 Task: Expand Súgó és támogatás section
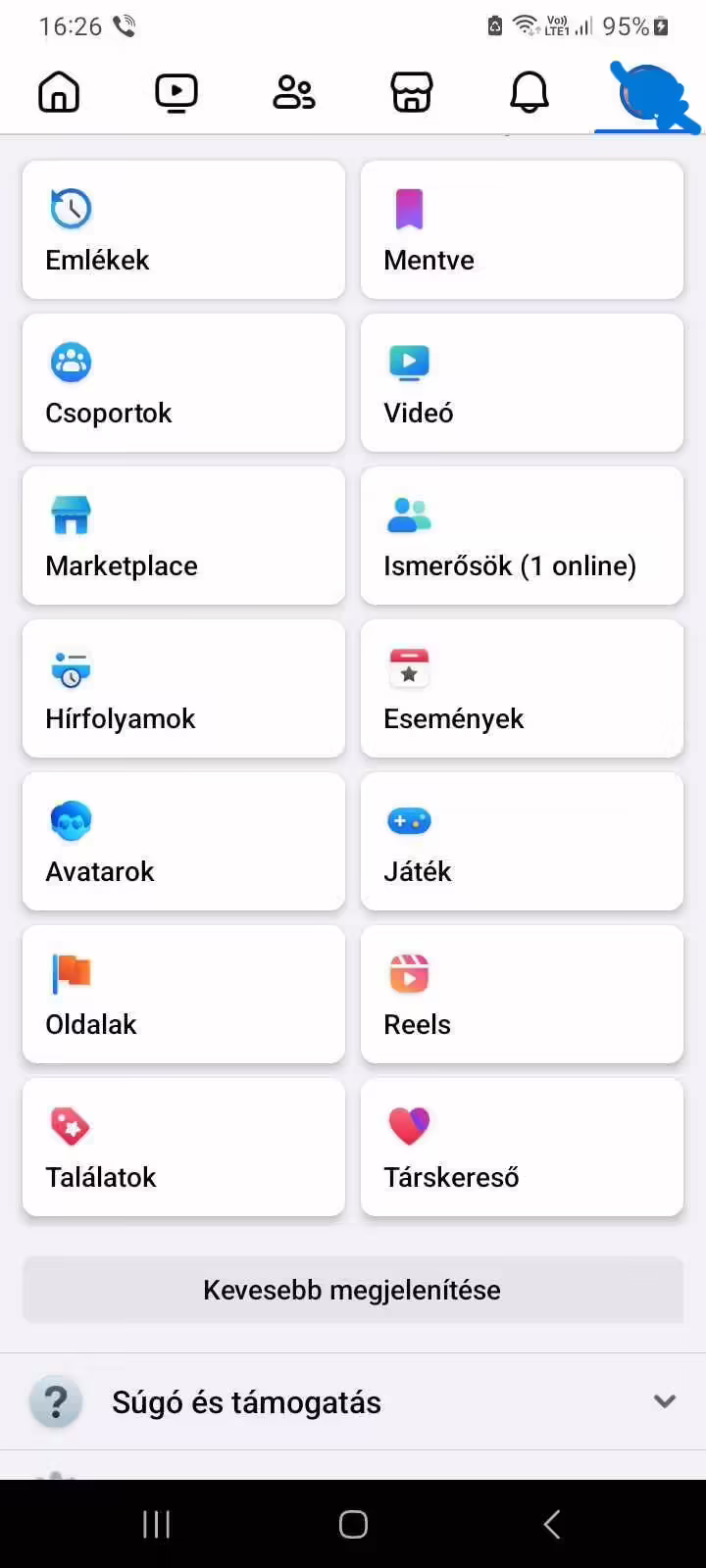pyautogui.click(x=353, y=1402)
